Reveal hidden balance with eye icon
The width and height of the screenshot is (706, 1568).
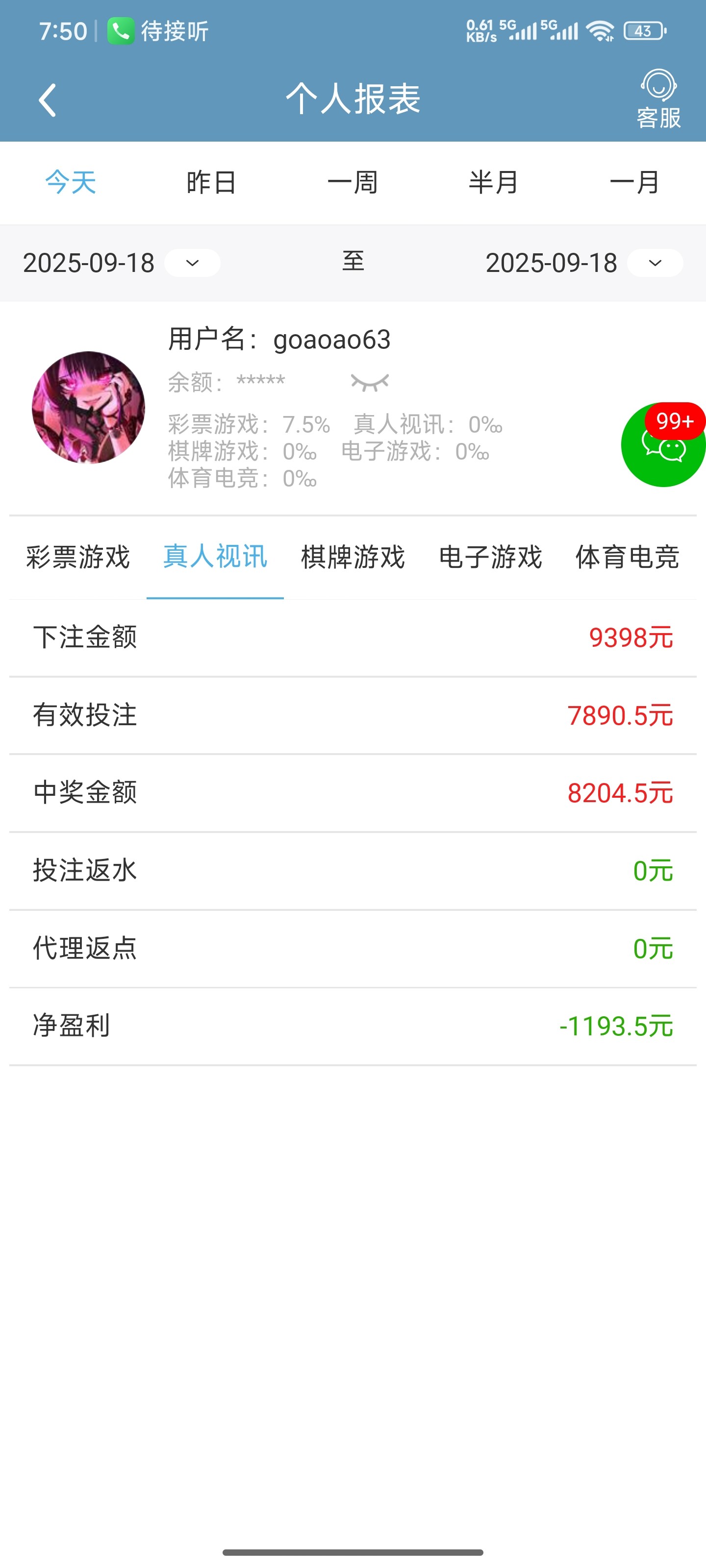click(x=370, y=382)
